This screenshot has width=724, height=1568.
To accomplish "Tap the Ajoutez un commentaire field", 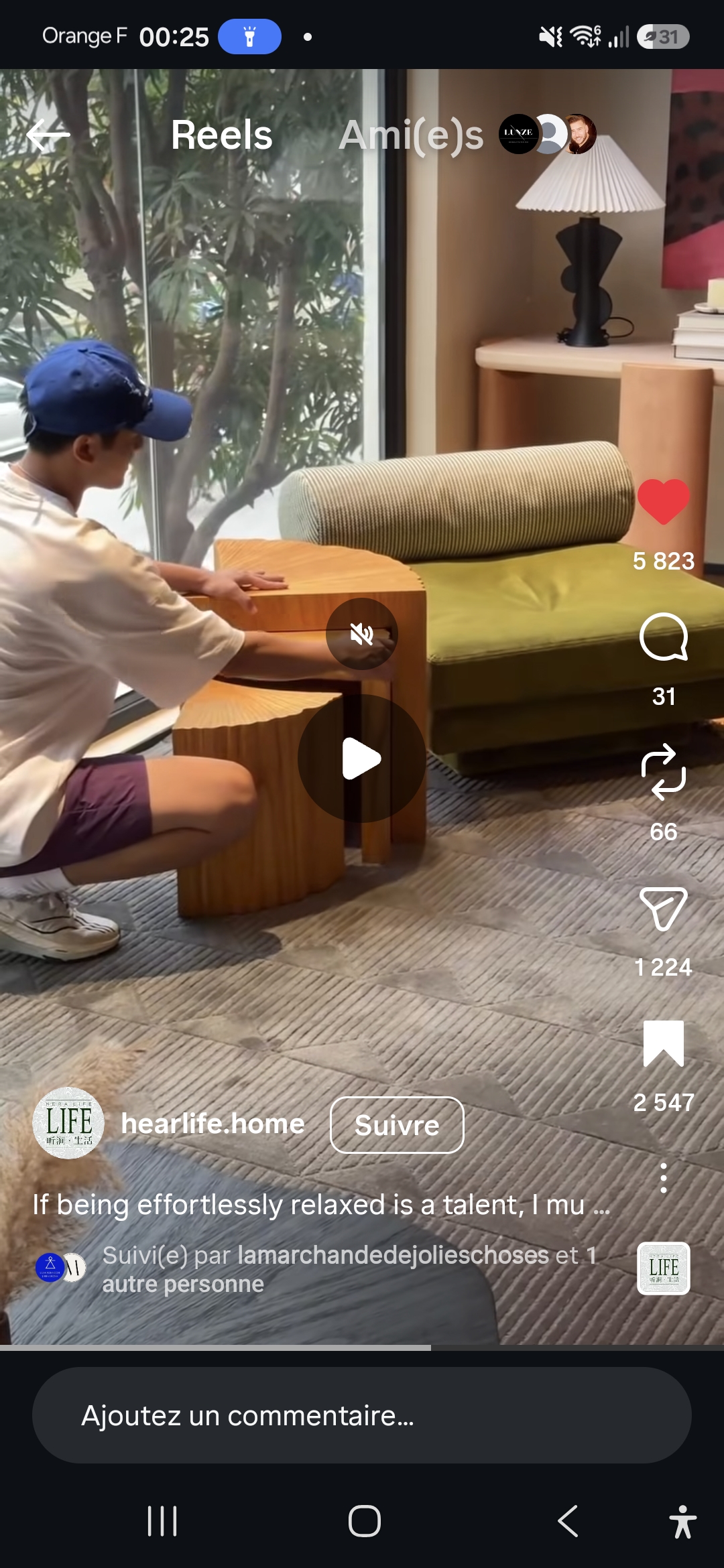I will (362, 1415).
